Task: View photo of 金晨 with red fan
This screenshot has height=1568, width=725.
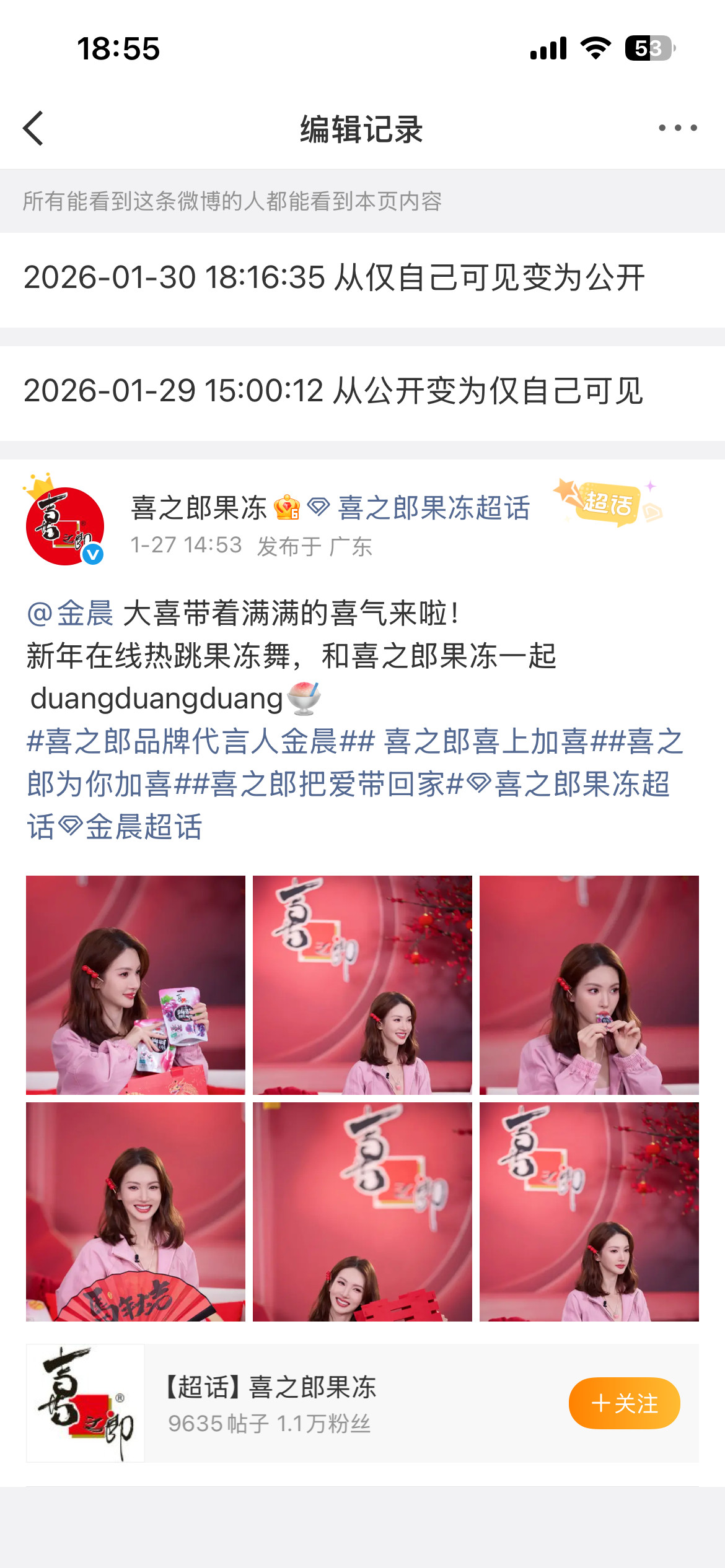Action: [x=135, y=1214]
